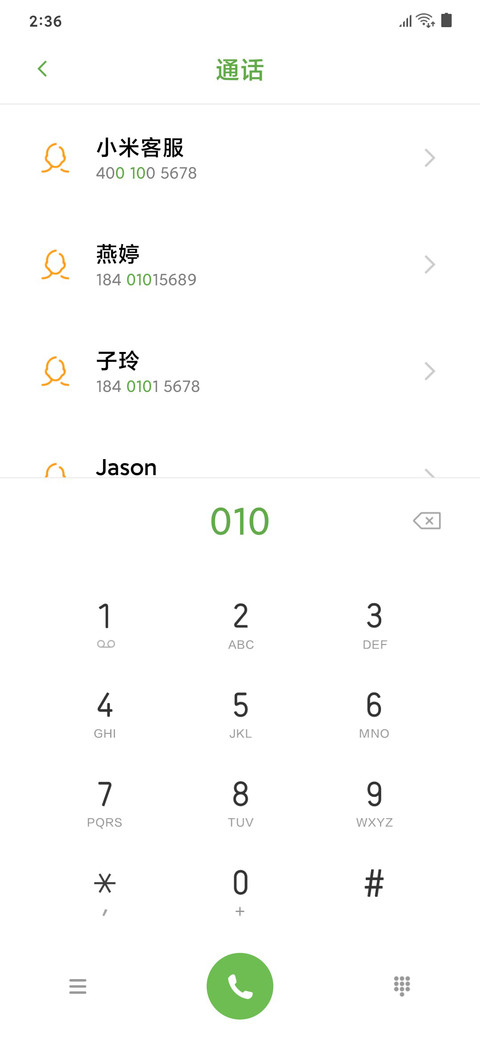Dial digit 0 key
This screenshot has width=480, height=1040.
tap(240, 893)
